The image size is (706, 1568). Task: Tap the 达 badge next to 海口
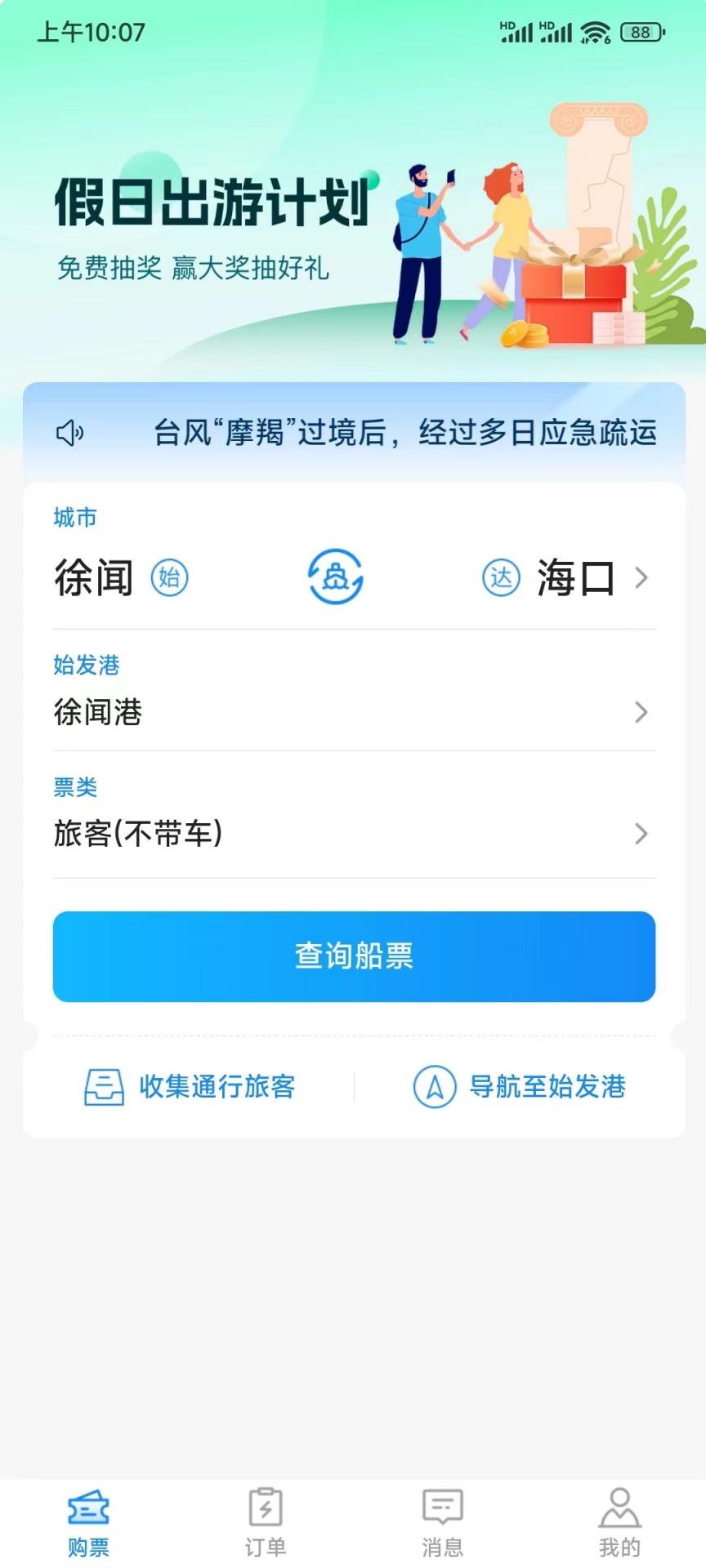click(x=503, y=577)
